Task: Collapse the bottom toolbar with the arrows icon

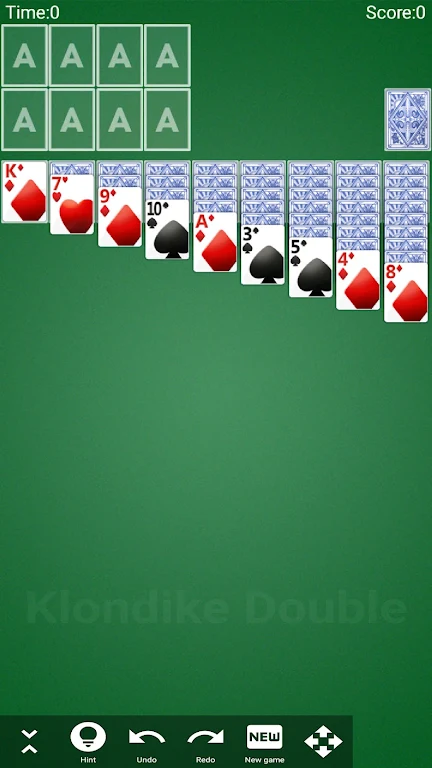Action: pos(29,741)
